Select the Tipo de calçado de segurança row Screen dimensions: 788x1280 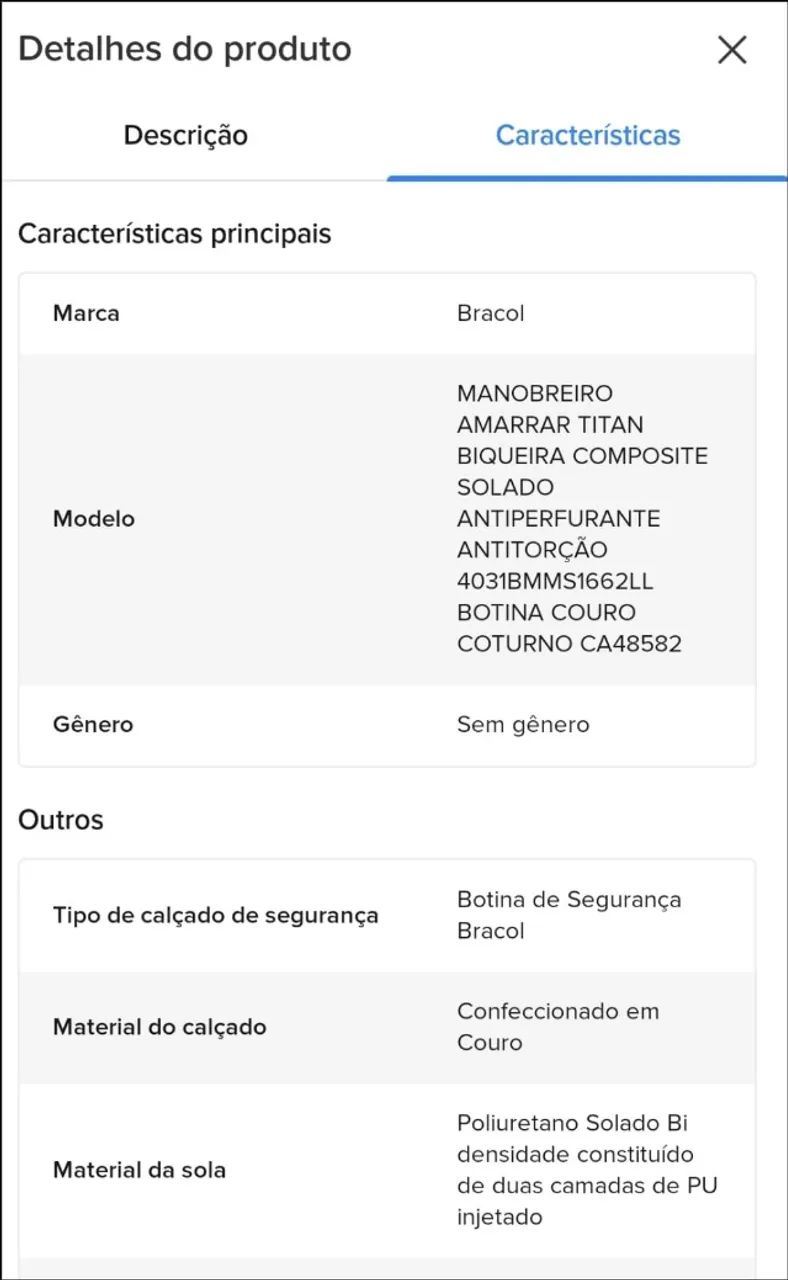point(387,914)
